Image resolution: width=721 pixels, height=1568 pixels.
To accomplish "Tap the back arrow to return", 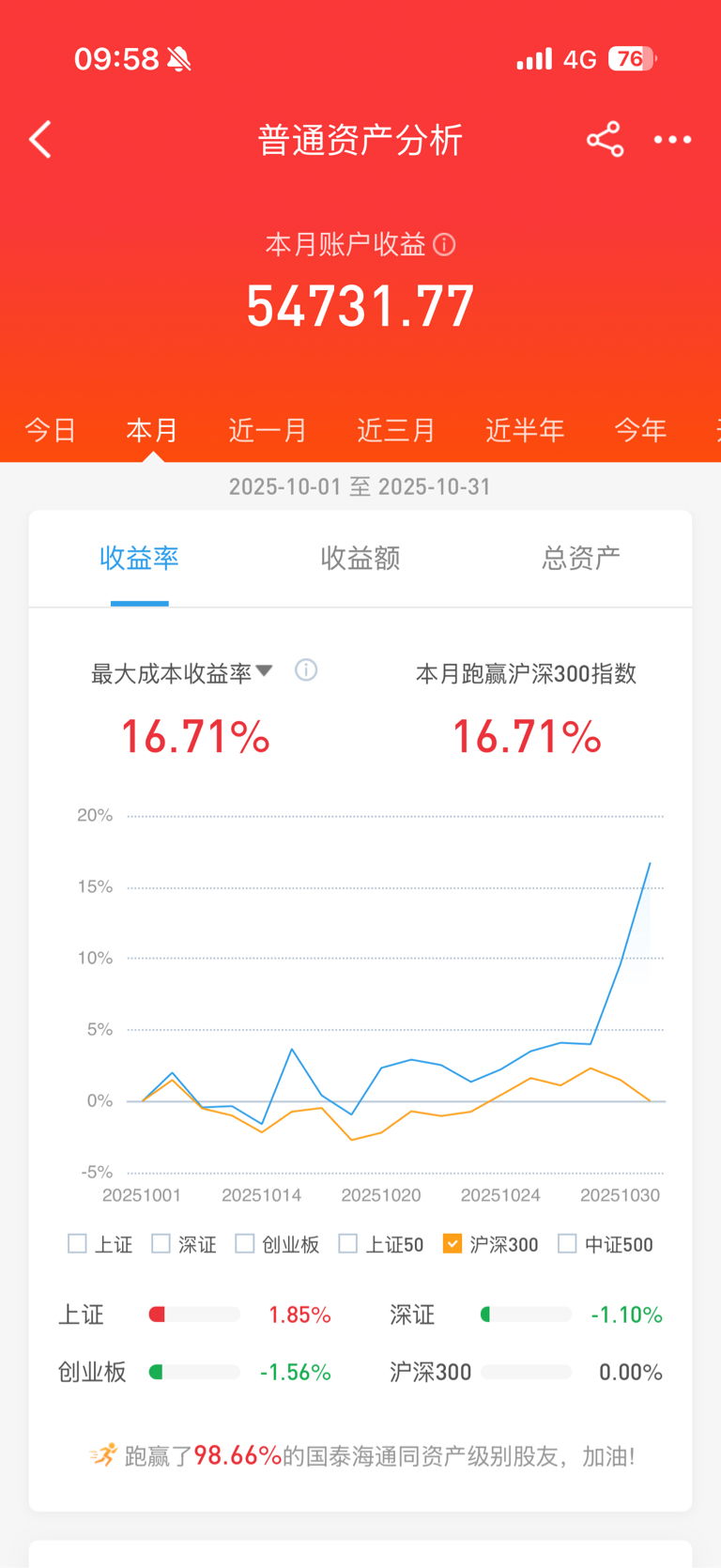I will click(x=39, y=139).
